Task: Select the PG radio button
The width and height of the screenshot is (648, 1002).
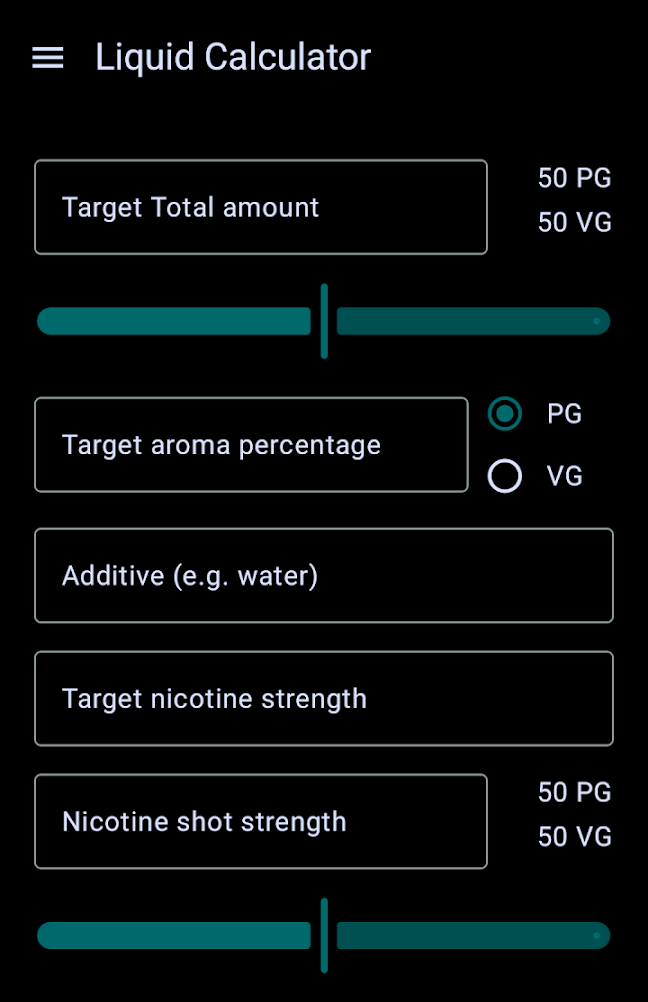Action: point(505,413)
